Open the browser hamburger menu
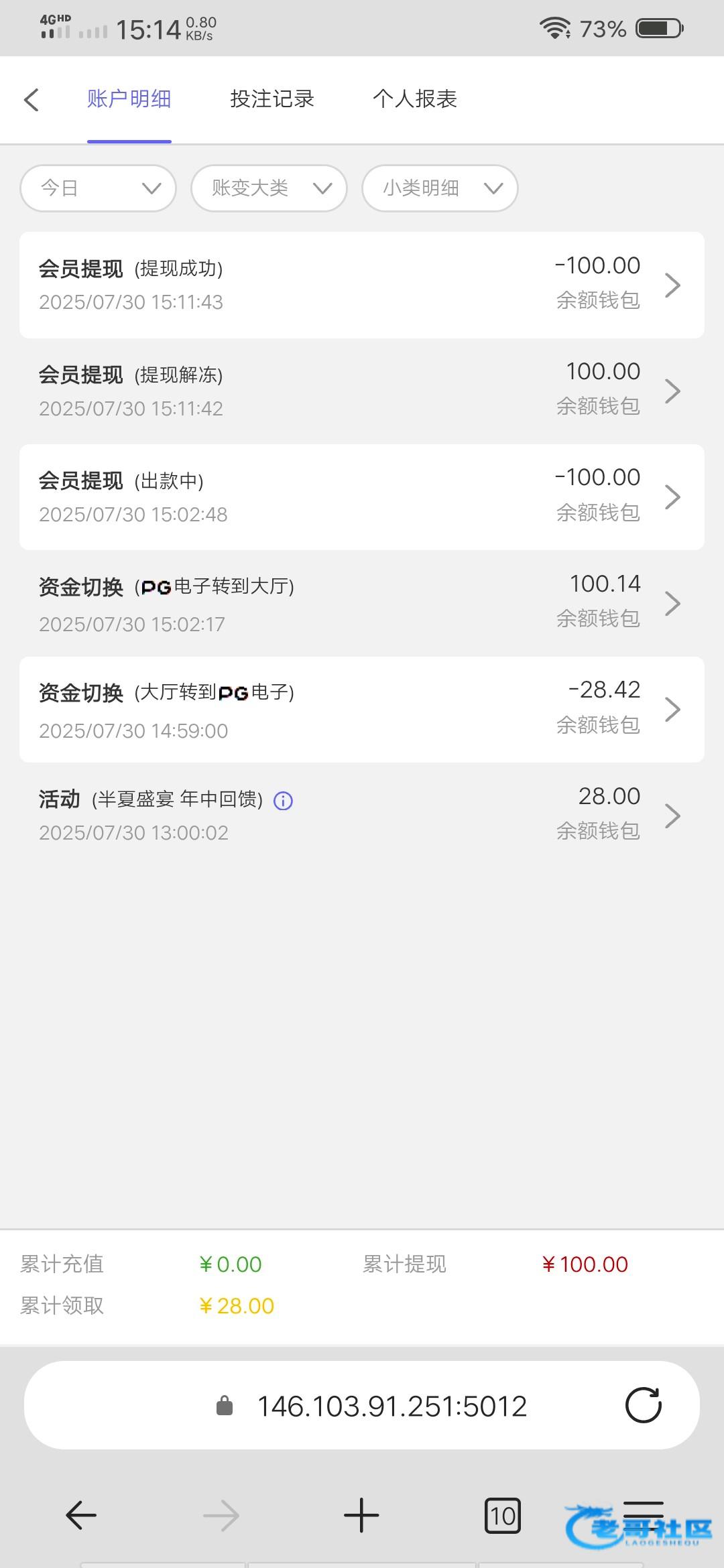Image resolution: width=724 pixels, height=1568 pixels. tap(644, 1514)
